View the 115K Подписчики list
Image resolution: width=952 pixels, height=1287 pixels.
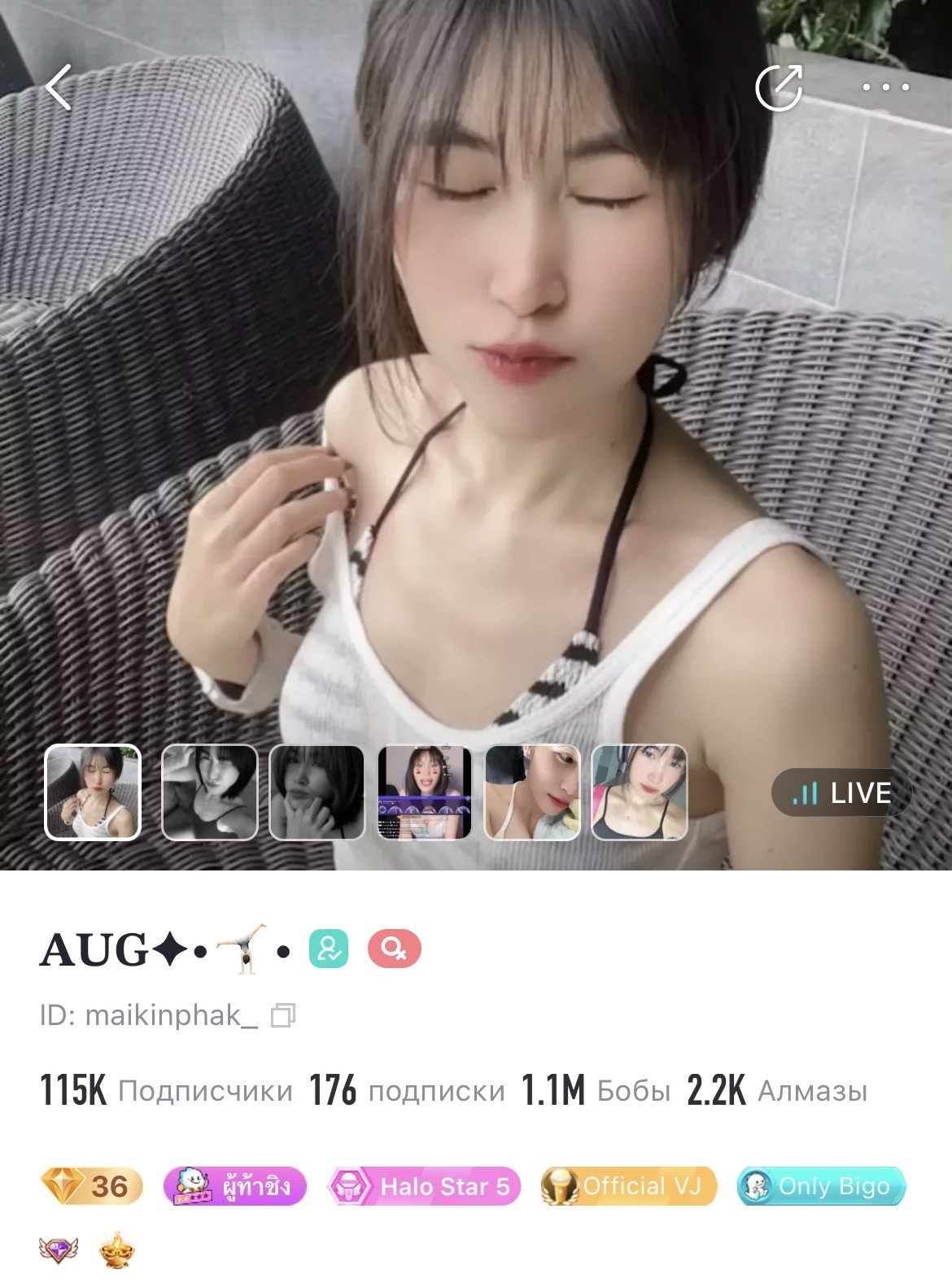[x=166, y=1090]
